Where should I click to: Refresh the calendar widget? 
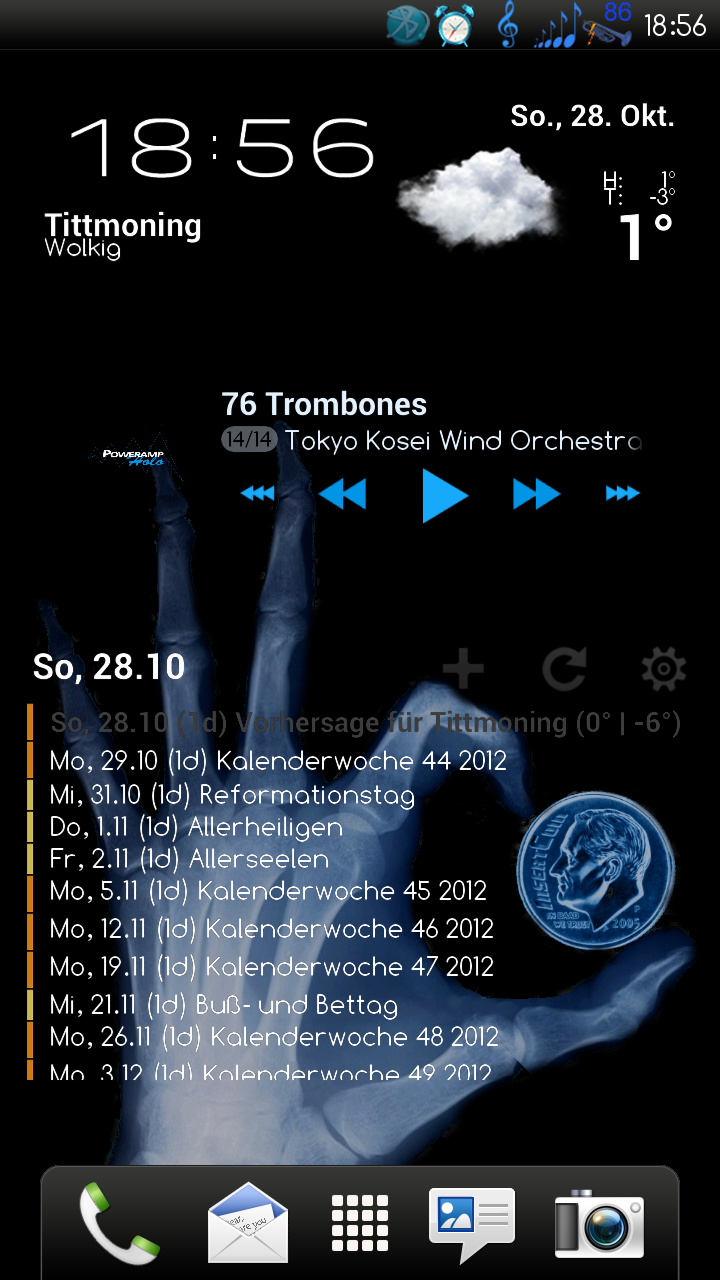pos(564,669)
